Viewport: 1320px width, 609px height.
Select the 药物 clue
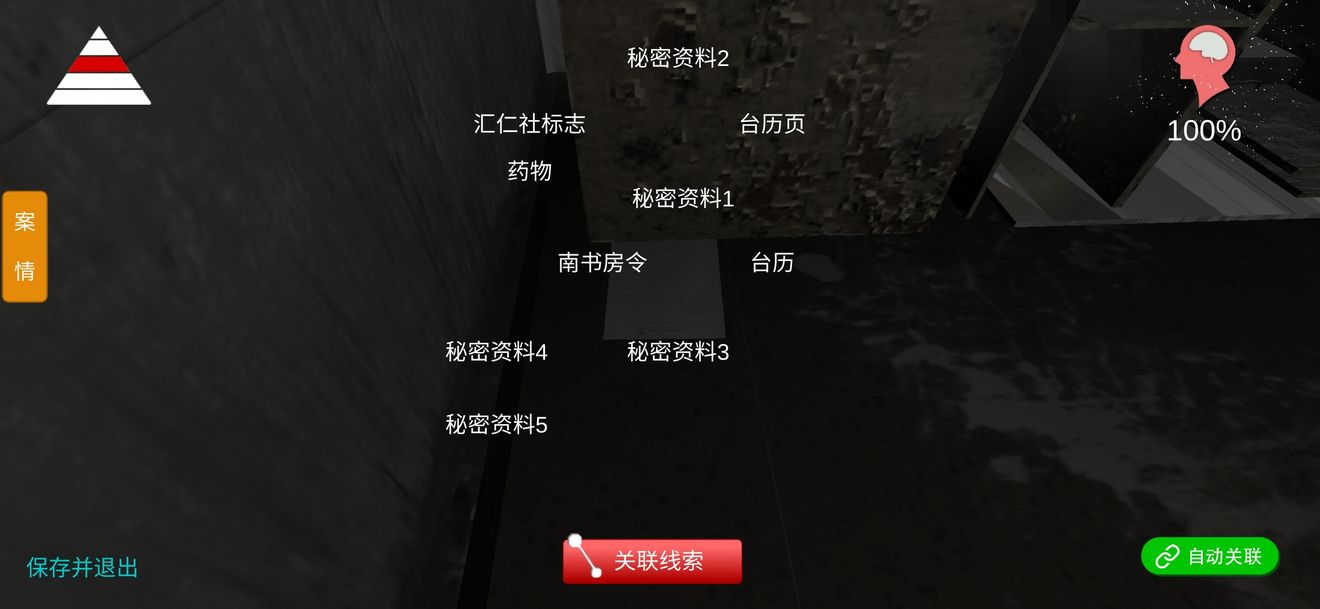(529, 171)
